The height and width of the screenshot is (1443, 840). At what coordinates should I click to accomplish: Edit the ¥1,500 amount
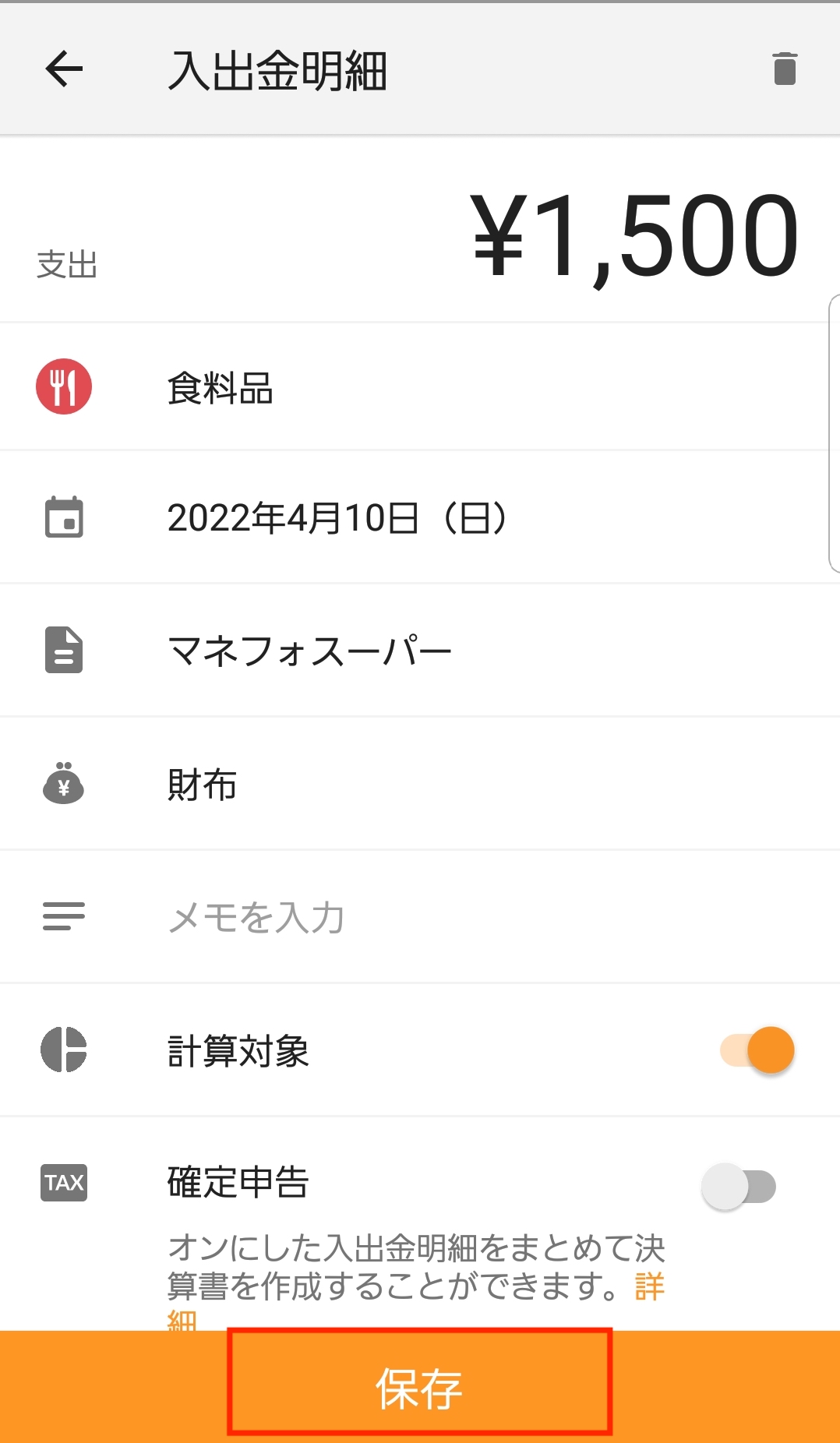click(x=635, y=235)
